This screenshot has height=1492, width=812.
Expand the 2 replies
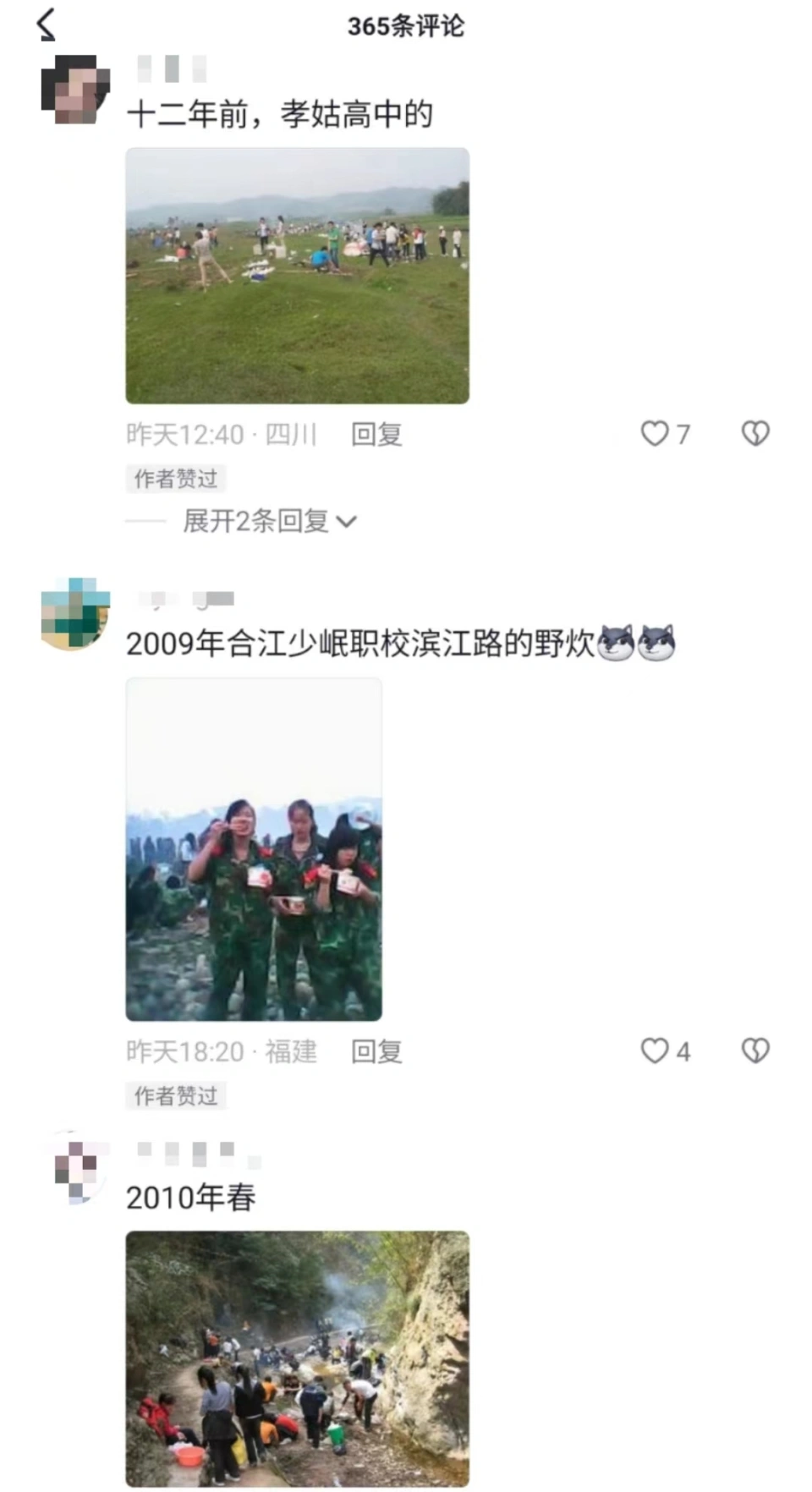tap(269, 522)
